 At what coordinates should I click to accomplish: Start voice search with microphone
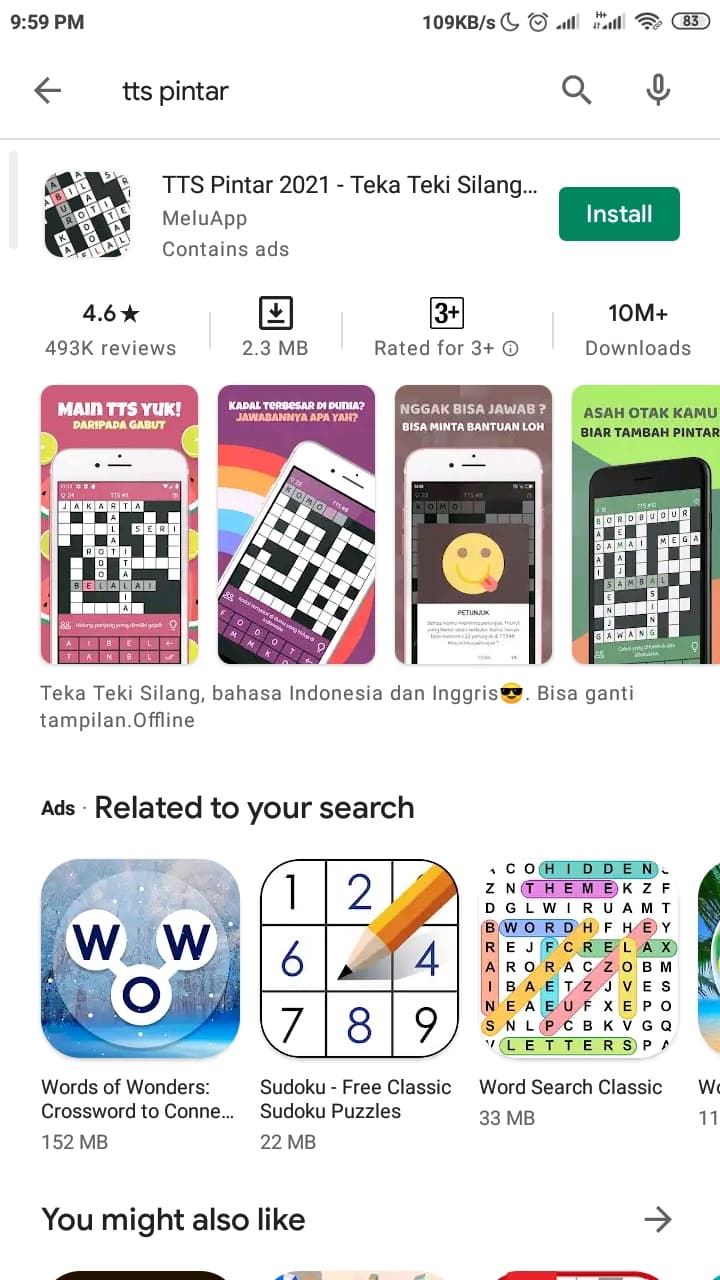click(x=658, y=91)
